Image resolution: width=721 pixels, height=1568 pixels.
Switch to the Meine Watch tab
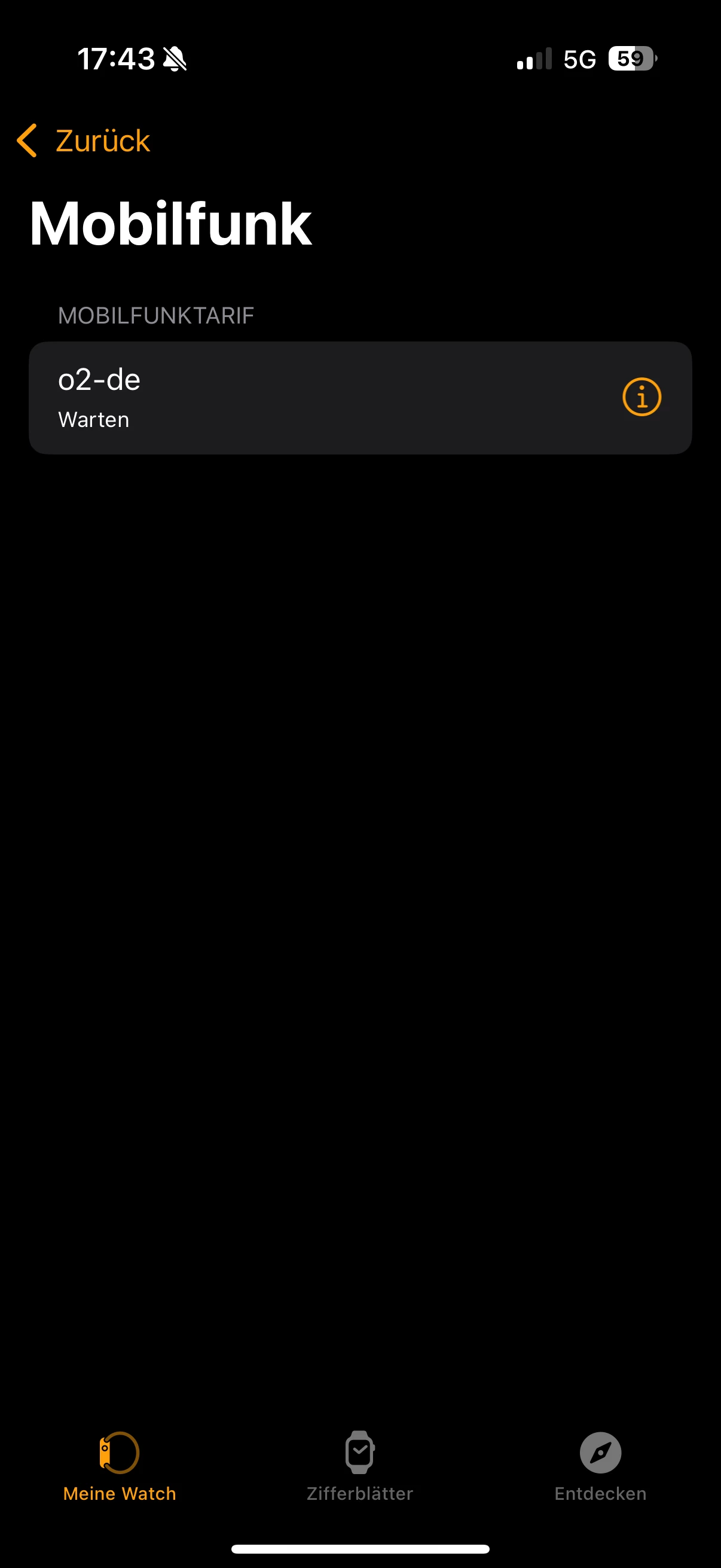point(119,1466)
